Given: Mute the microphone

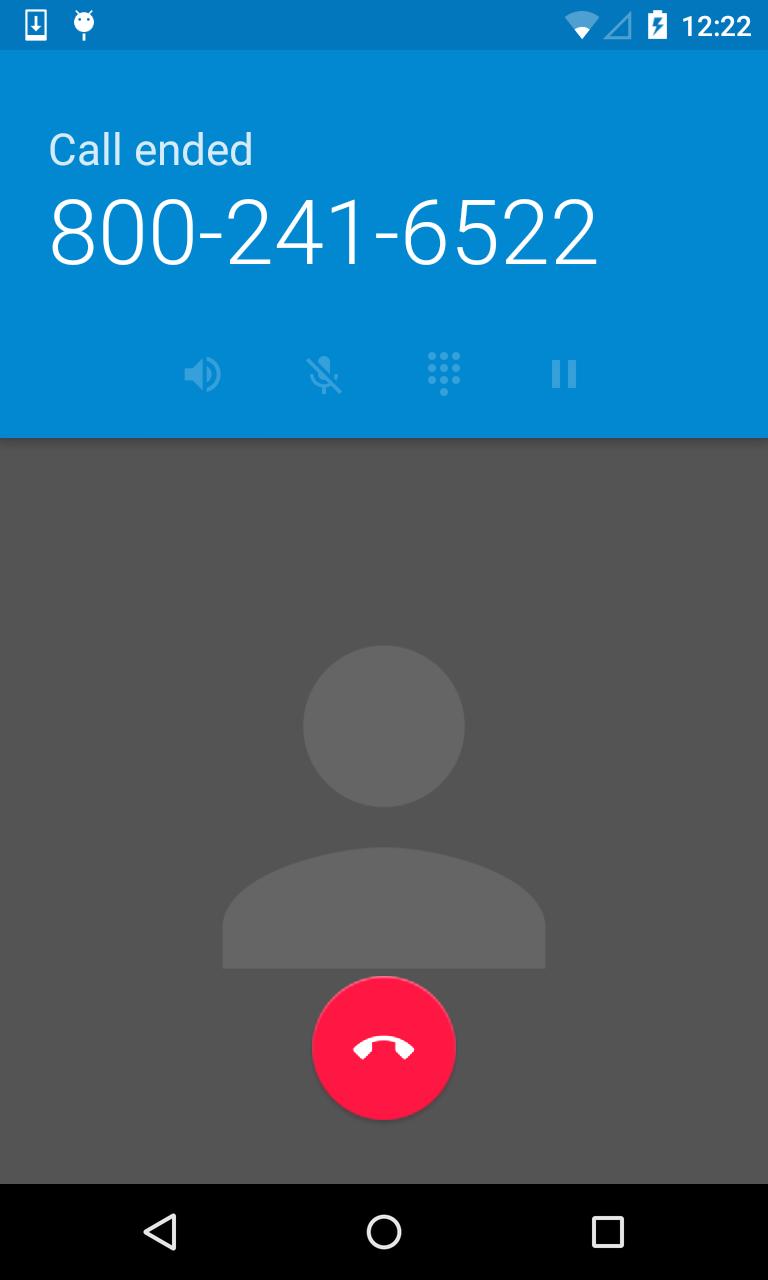Looking at the screenshot, I should click(x=323, y=375).
